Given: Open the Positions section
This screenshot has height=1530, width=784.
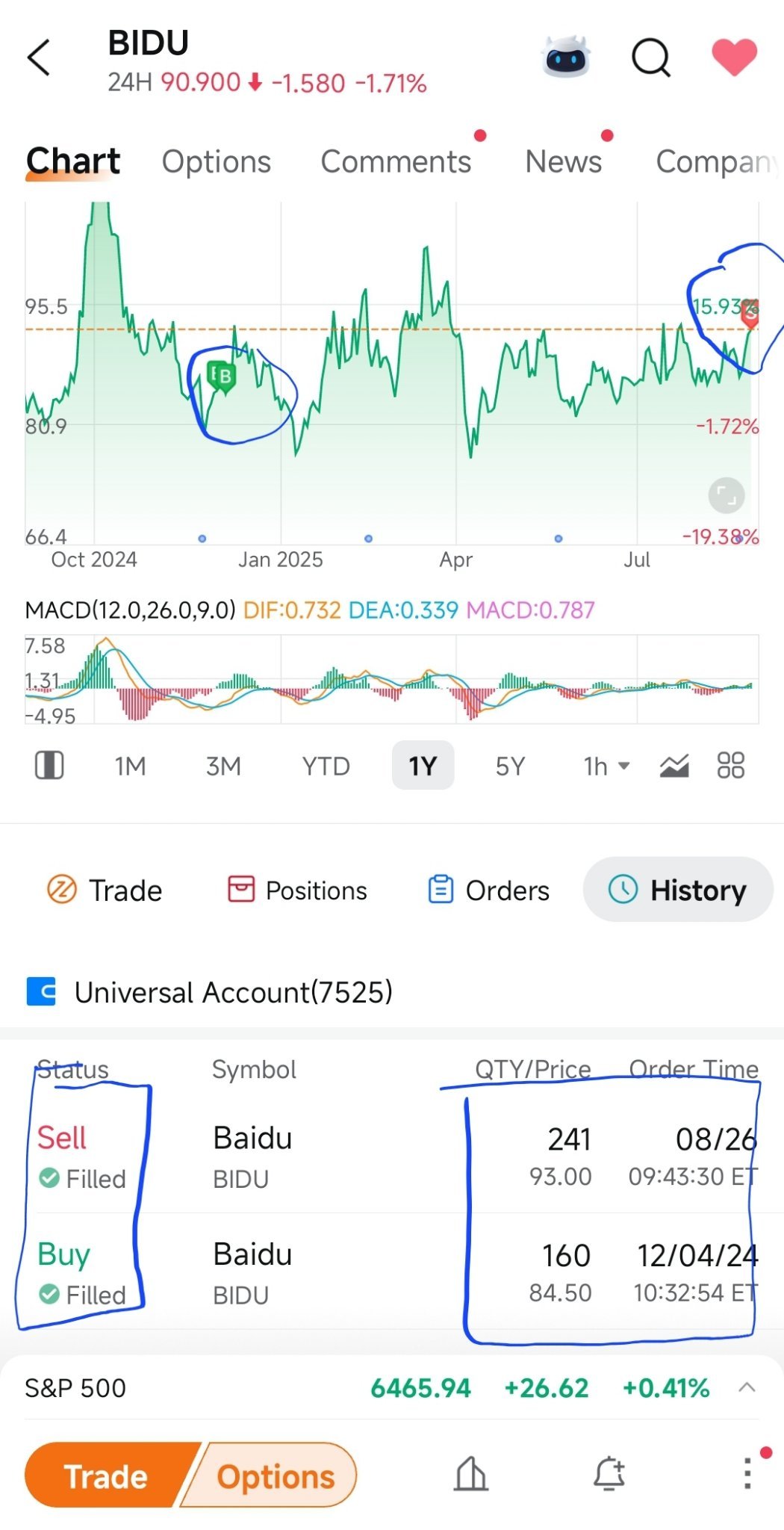Looking at the screenshot, I should [297, 891].
